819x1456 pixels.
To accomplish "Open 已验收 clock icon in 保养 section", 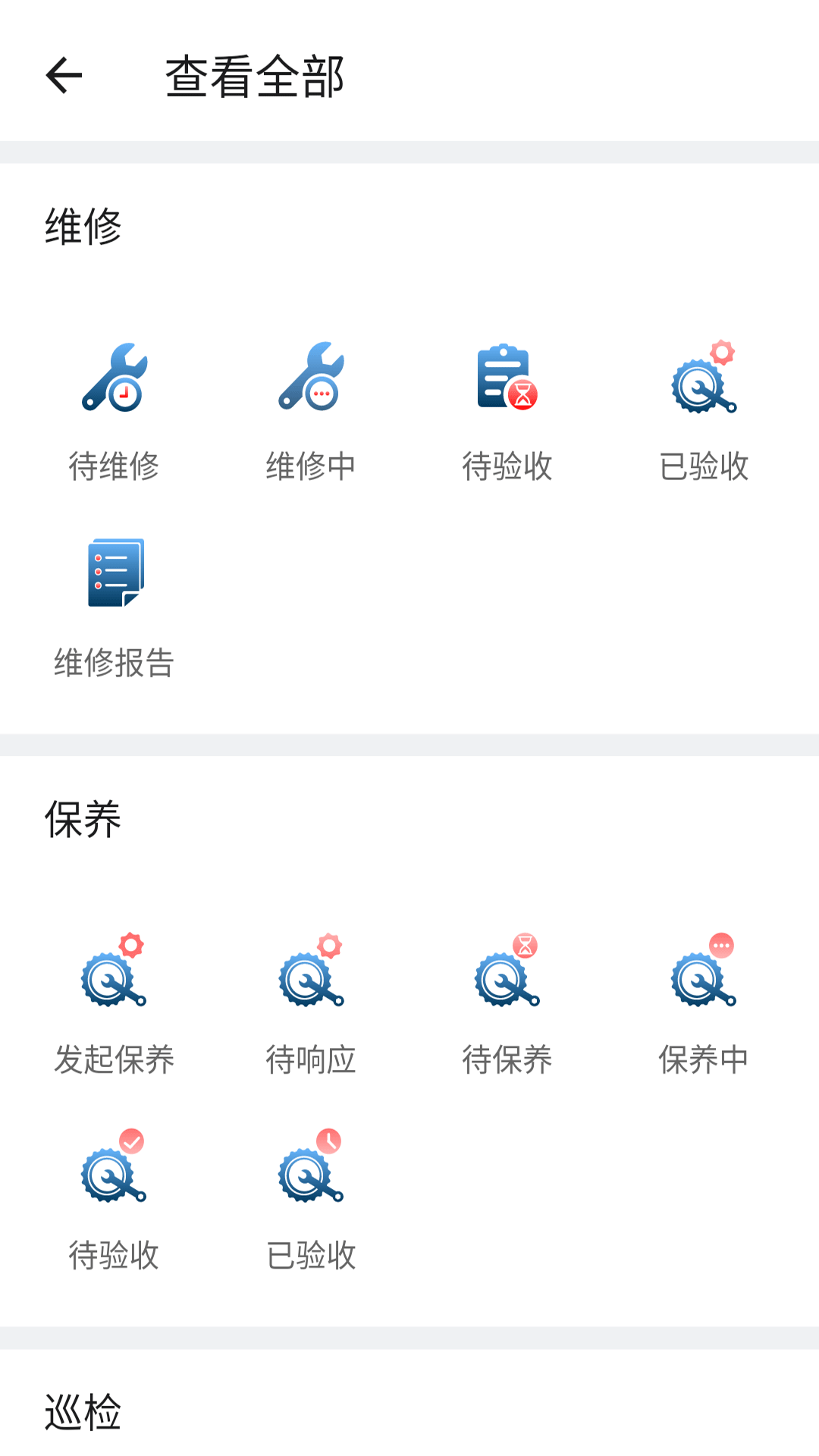I will tap(311, 1172).
